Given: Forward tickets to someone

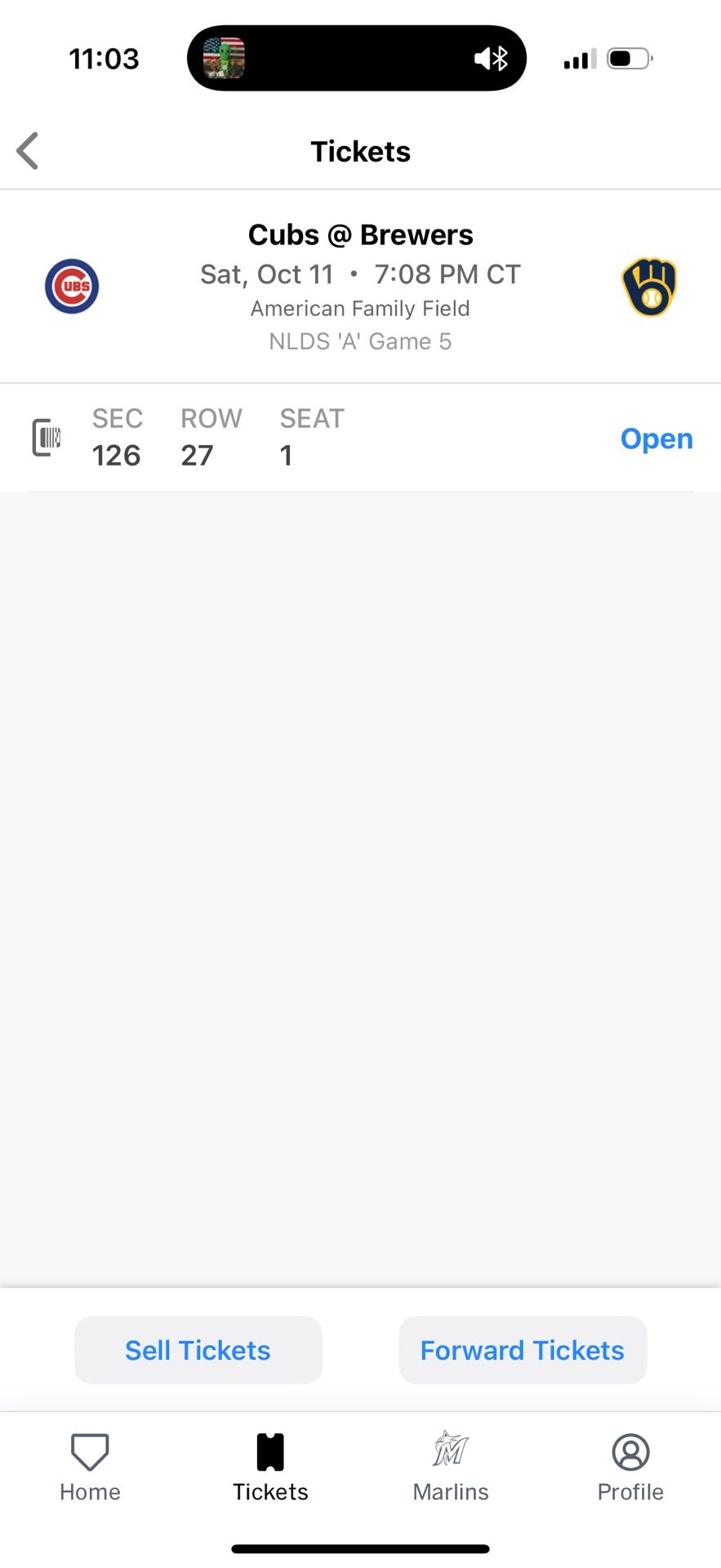Looking at the screenshot, I should 522,1350.
